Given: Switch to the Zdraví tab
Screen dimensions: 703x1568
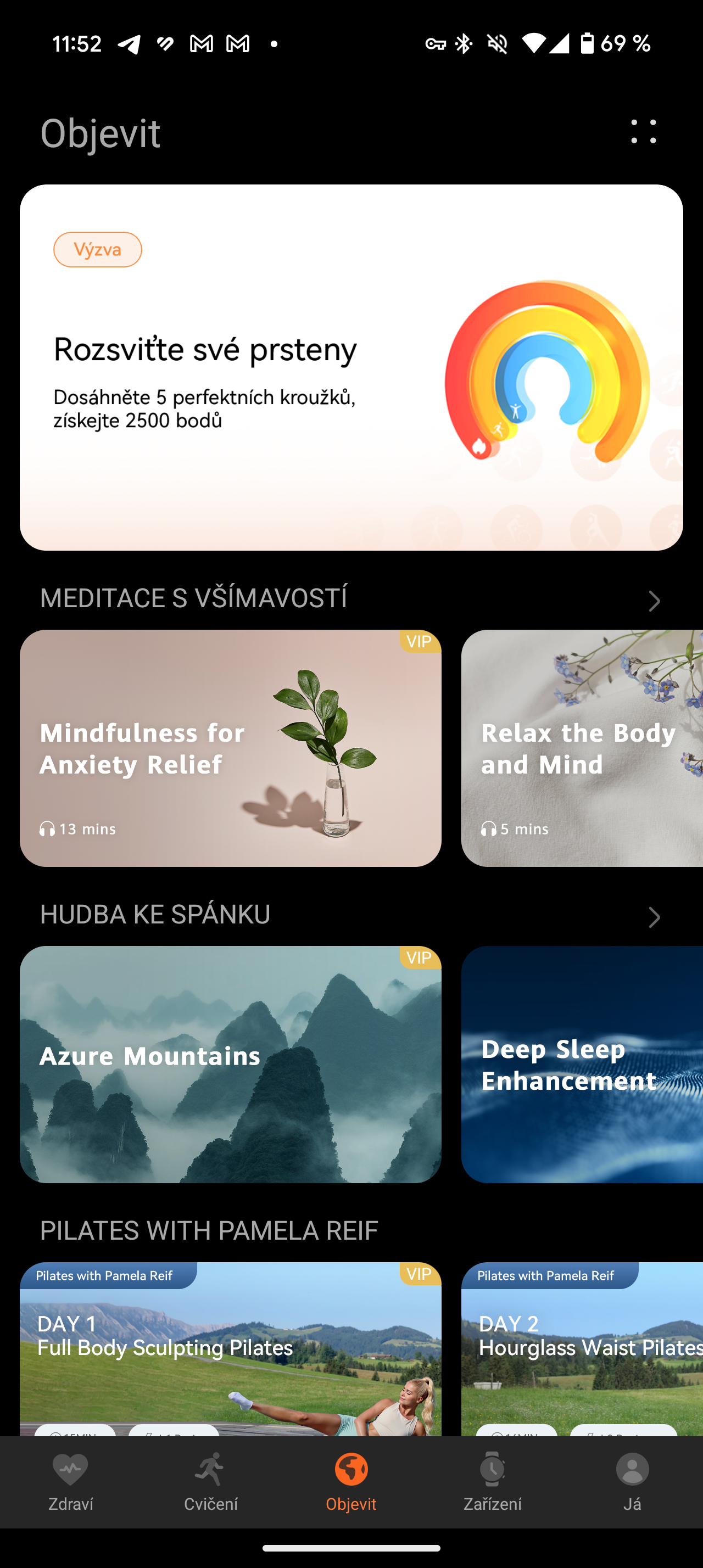Looking at the screenshot, I should click(x=71, y=1482).
